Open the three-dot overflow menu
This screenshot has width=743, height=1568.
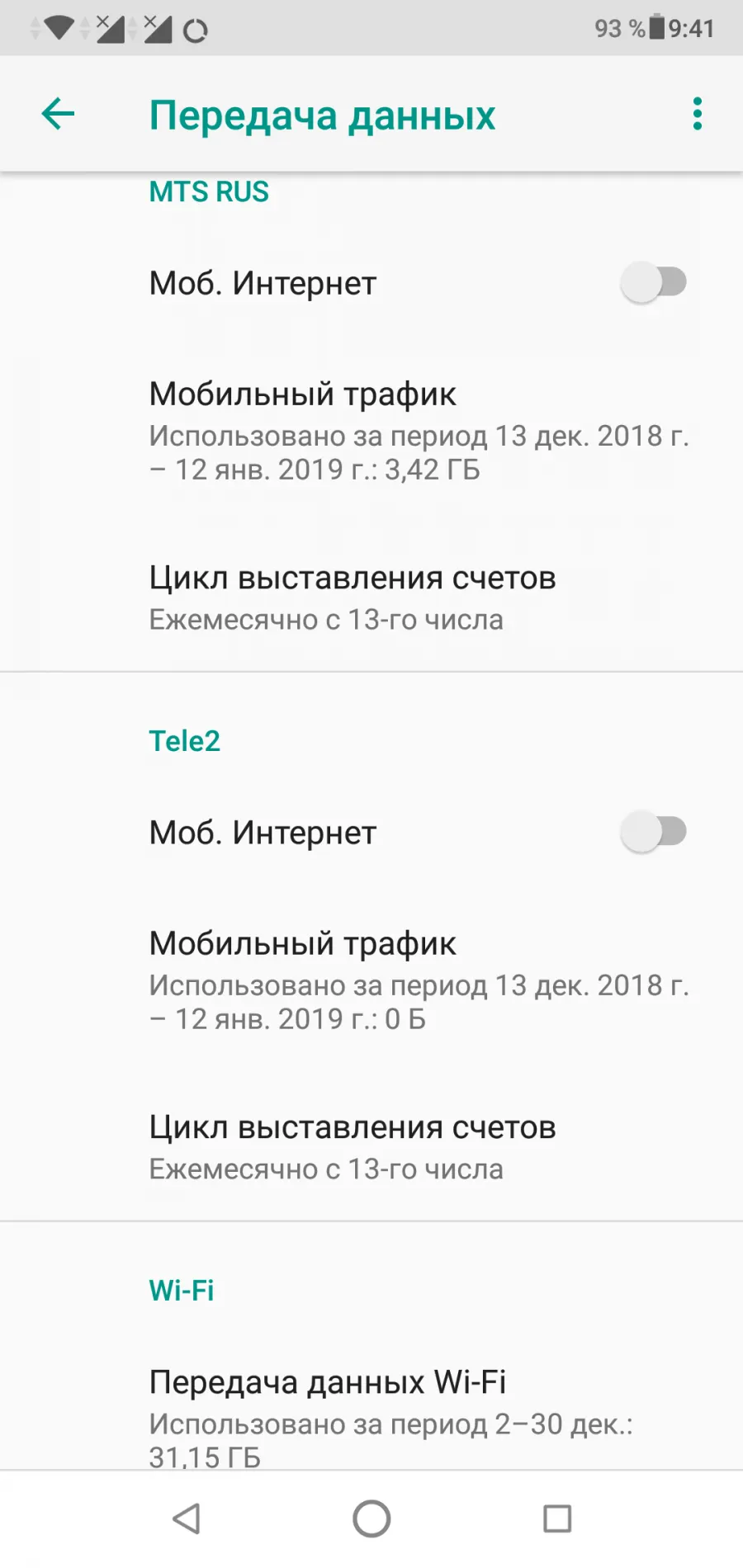[x=698, y=114]
